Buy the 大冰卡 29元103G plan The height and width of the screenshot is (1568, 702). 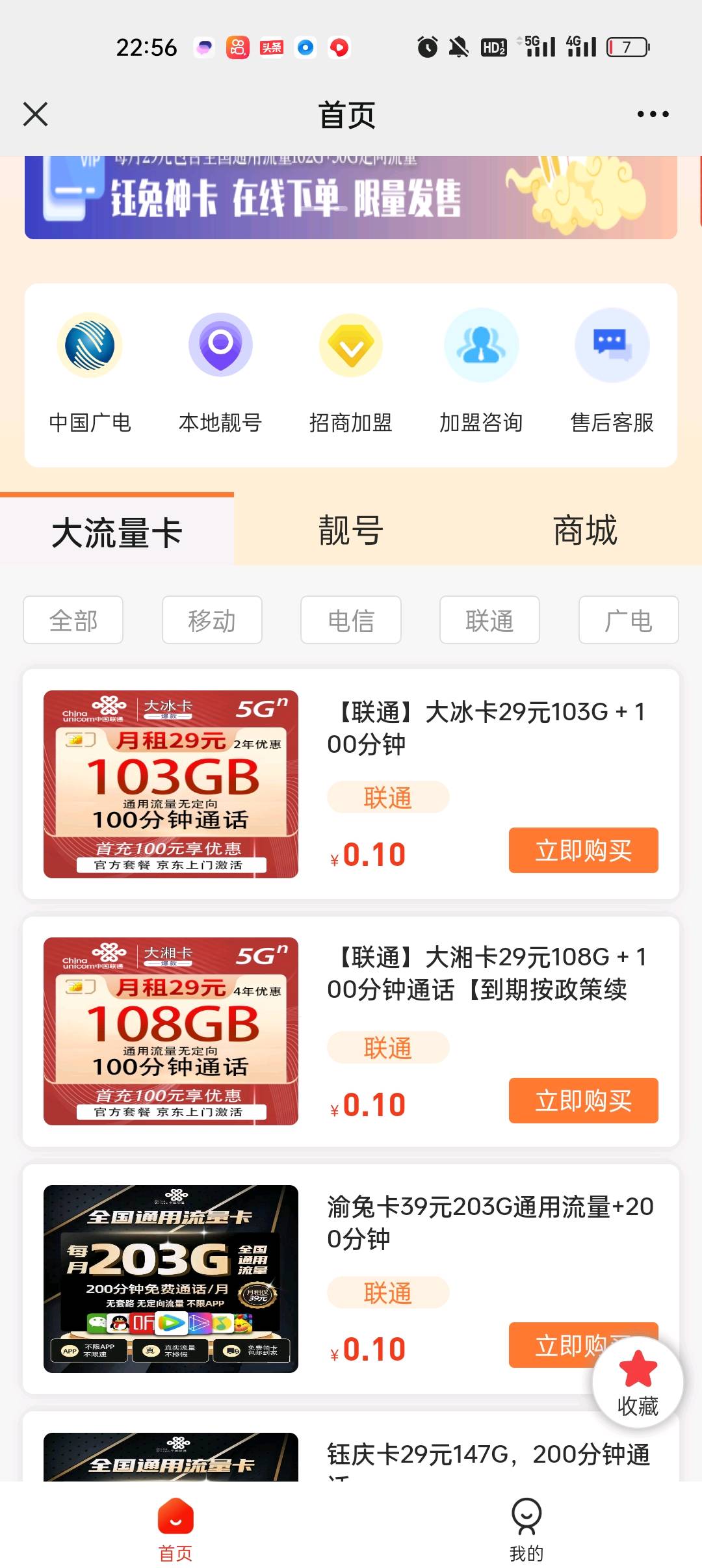click(x=583, y=850)
